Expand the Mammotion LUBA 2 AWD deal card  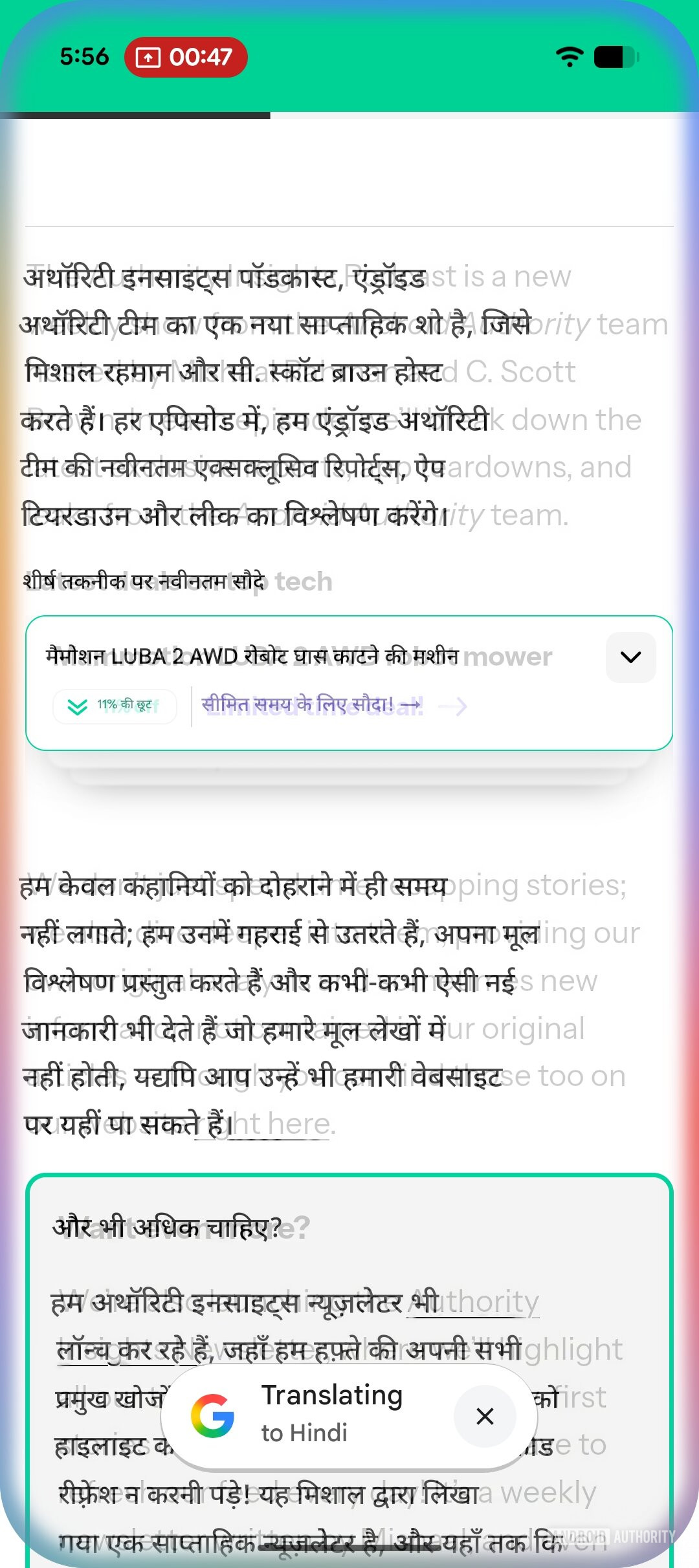coord(630,657)
